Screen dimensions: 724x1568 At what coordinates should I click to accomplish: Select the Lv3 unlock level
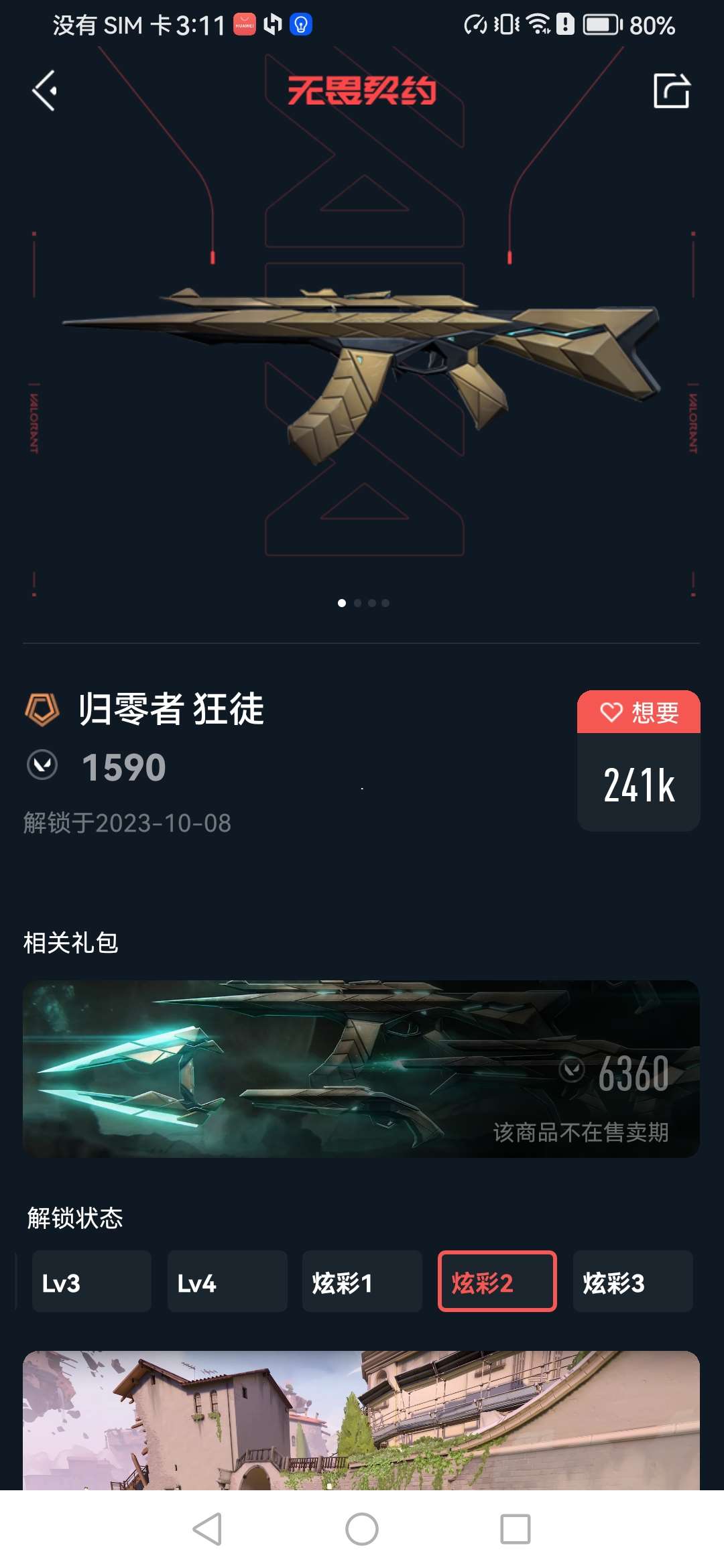(x=91, y=1281)
